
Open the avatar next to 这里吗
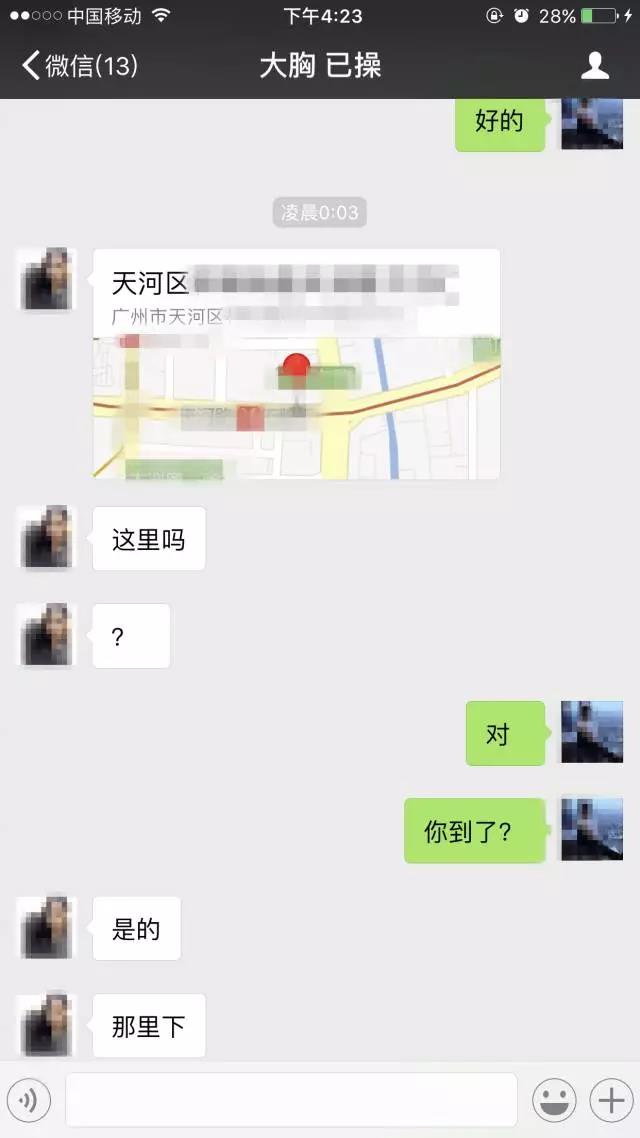pos(46,537)
